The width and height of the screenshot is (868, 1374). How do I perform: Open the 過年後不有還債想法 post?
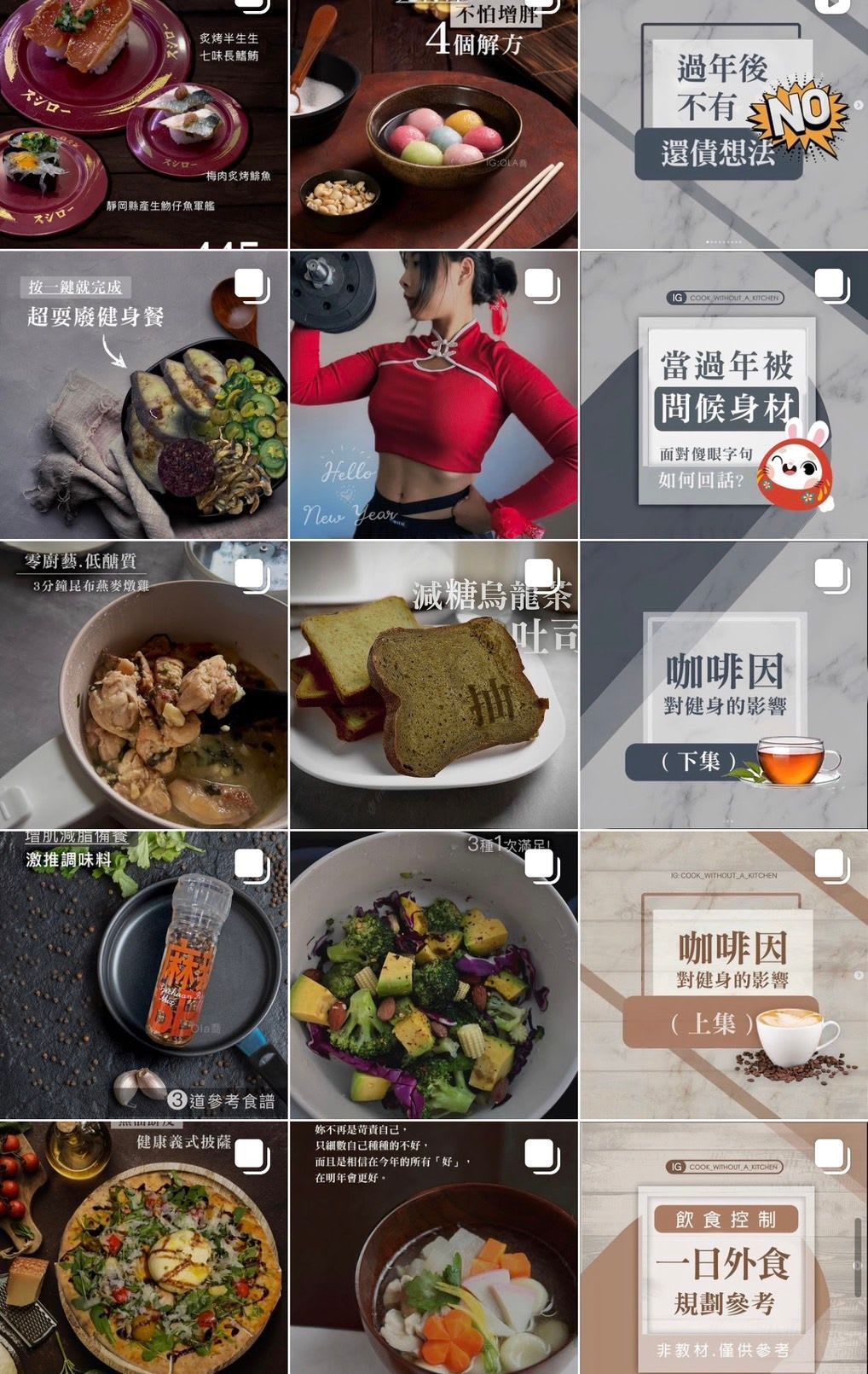tap(723, 124)
